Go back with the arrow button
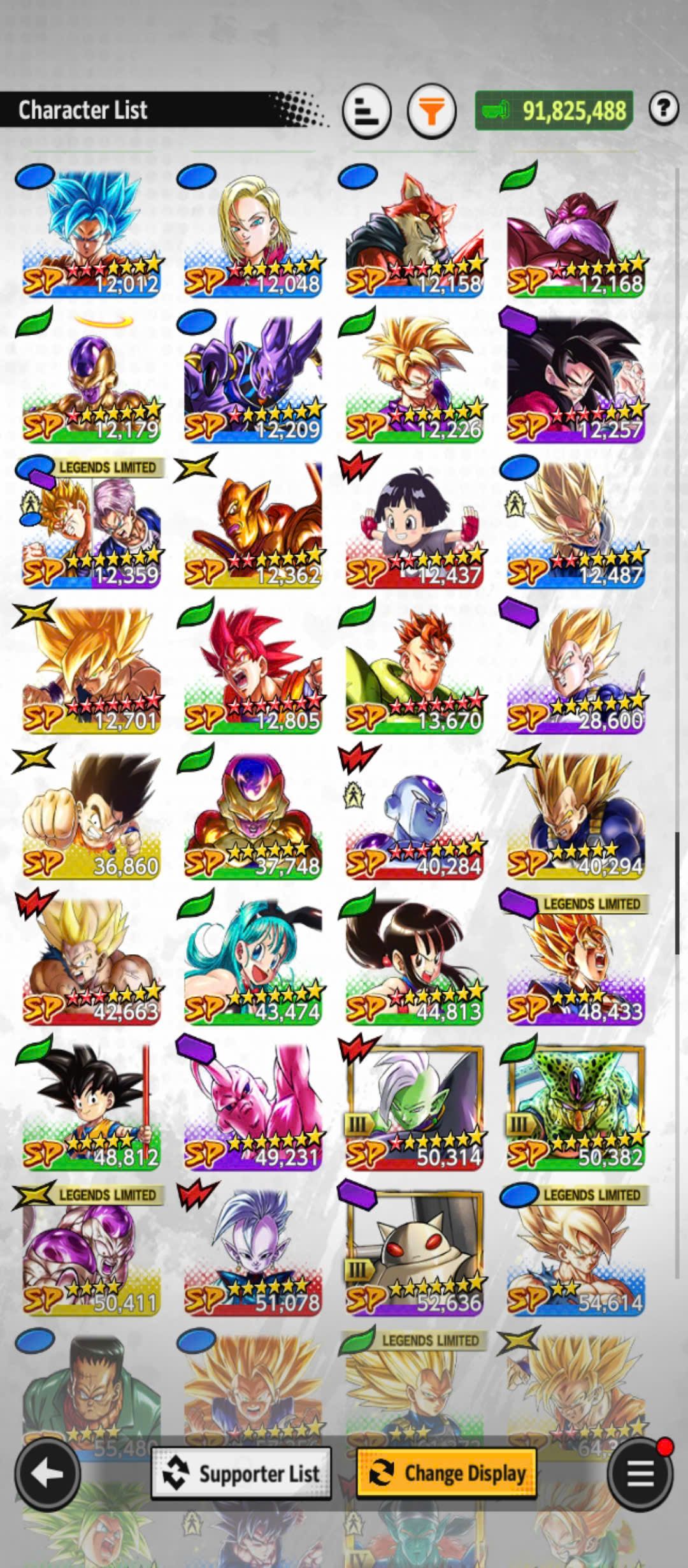This screenshot has height=1568, width=688. (47, 1473)
